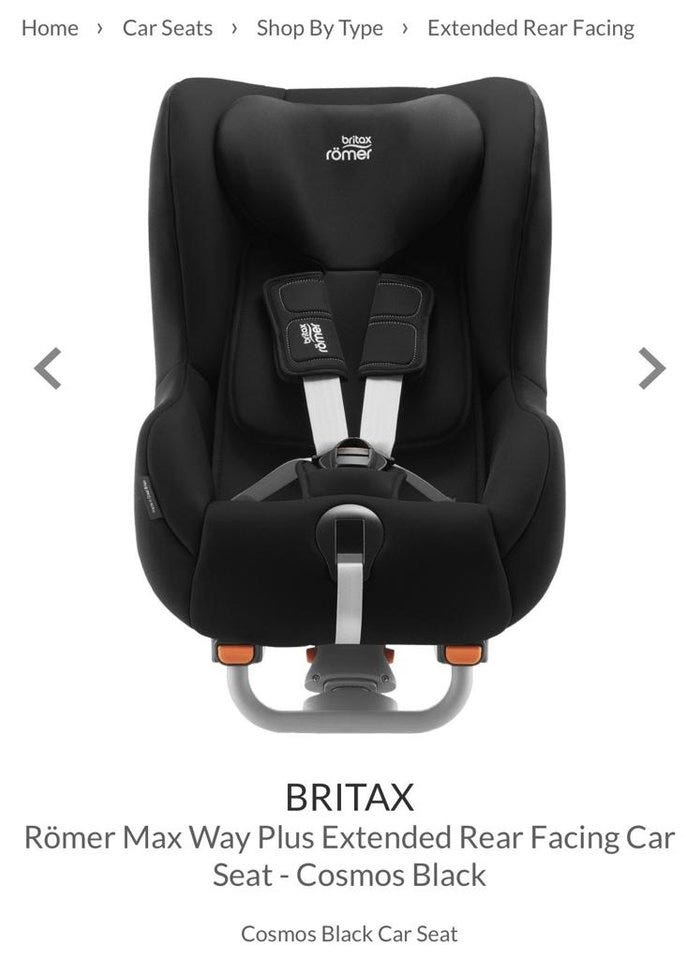Open the Extended Rear Facing breadcrumb

(530, 28)
